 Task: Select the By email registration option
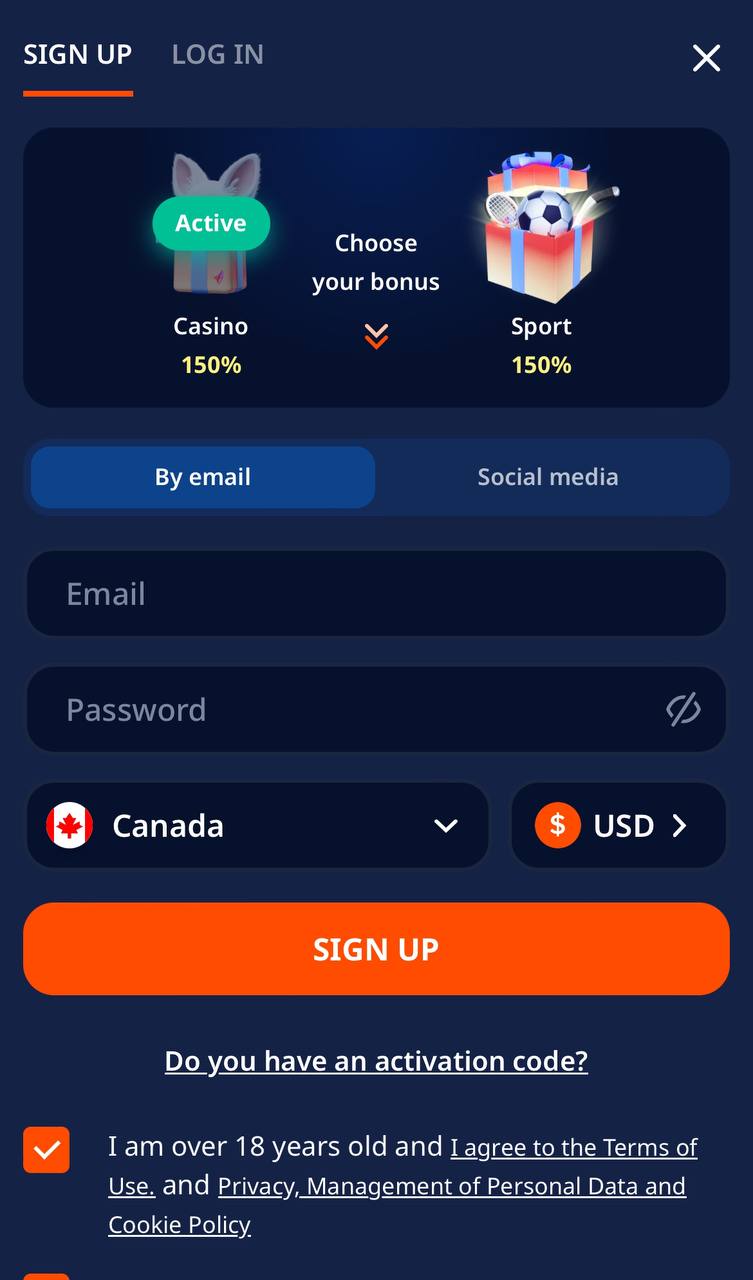click(203, 477)
